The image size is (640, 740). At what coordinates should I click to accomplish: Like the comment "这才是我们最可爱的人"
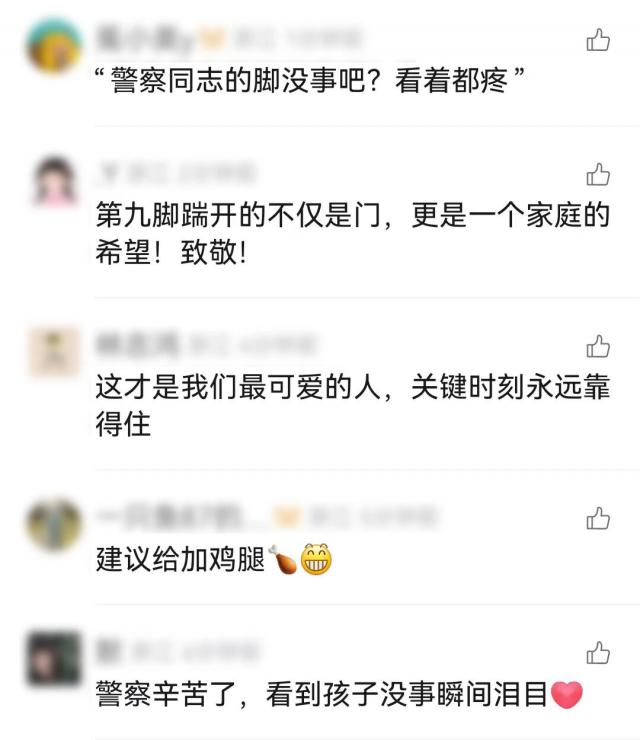pyautogui.click(x=598, y=346)
